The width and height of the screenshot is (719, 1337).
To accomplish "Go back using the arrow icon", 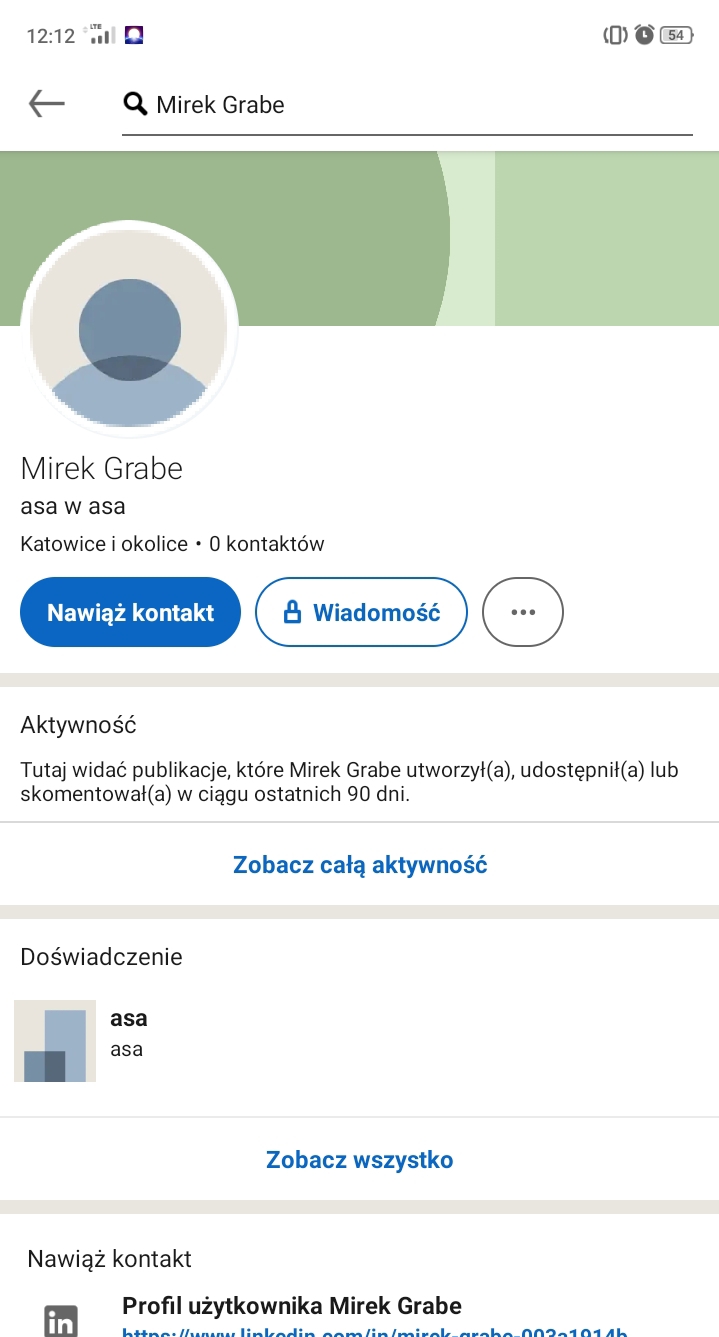I will coord(46,104).
